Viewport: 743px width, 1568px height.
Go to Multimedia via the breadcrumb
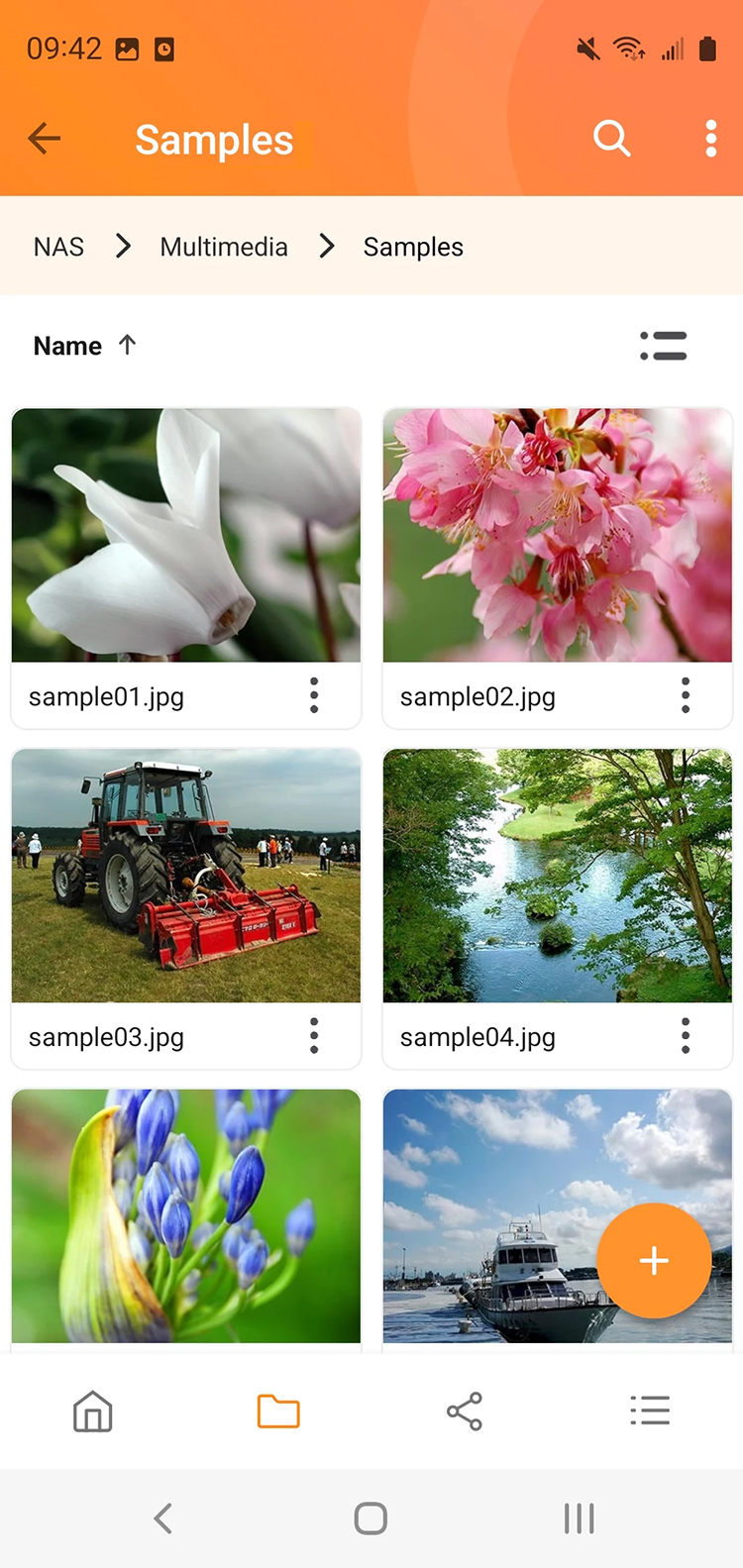tap(224, 247)
